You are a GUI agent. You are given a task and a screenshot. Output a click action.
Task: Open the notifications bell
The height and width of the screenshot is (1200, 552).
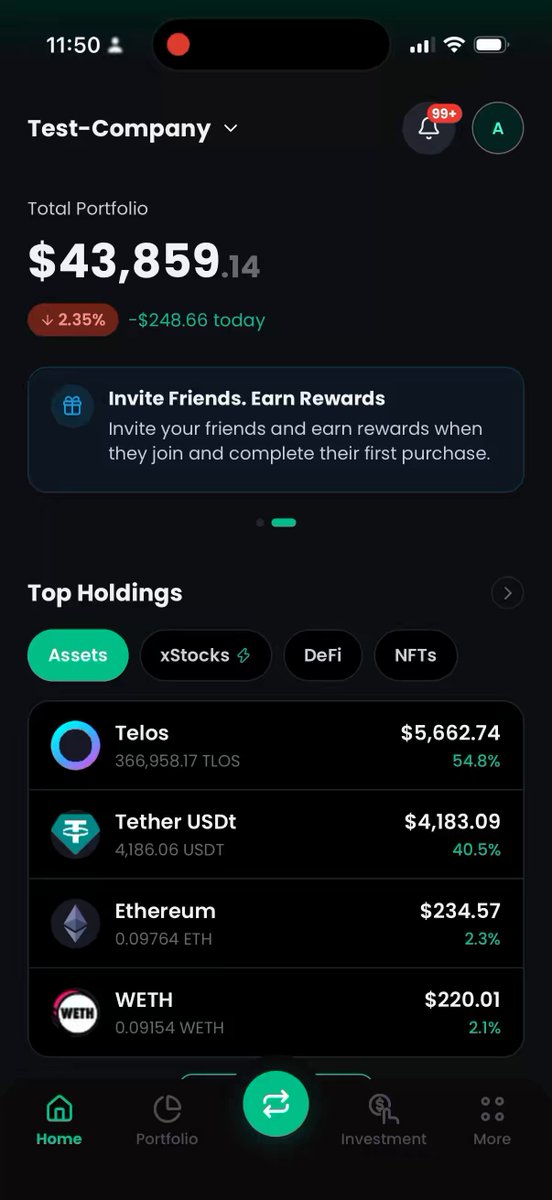429,128
